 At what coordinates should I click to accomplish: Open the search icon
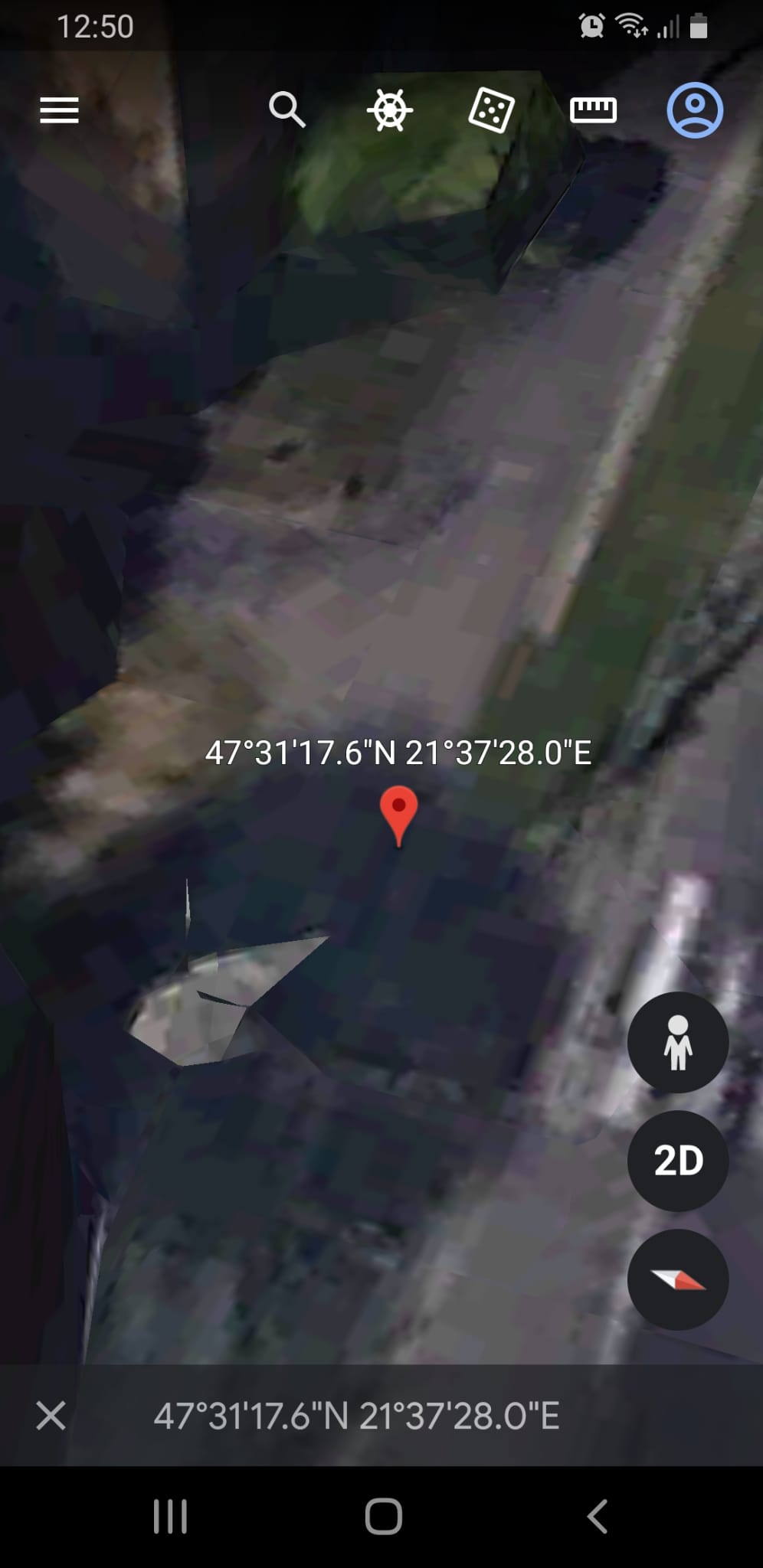[x=287, y=109]
